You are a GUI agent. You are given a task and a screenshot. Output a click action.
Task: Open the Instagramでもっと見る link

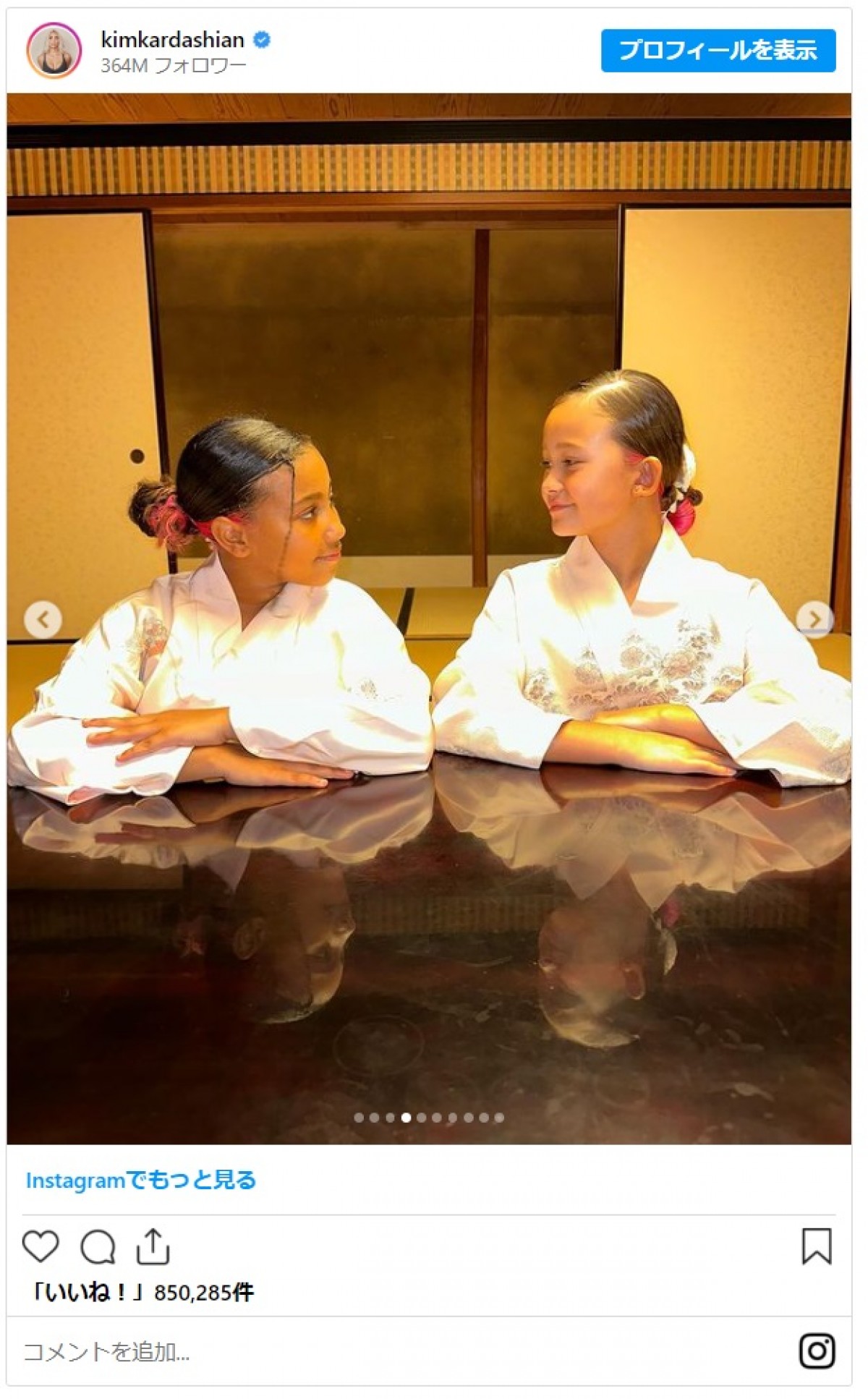click(141, 1180)
